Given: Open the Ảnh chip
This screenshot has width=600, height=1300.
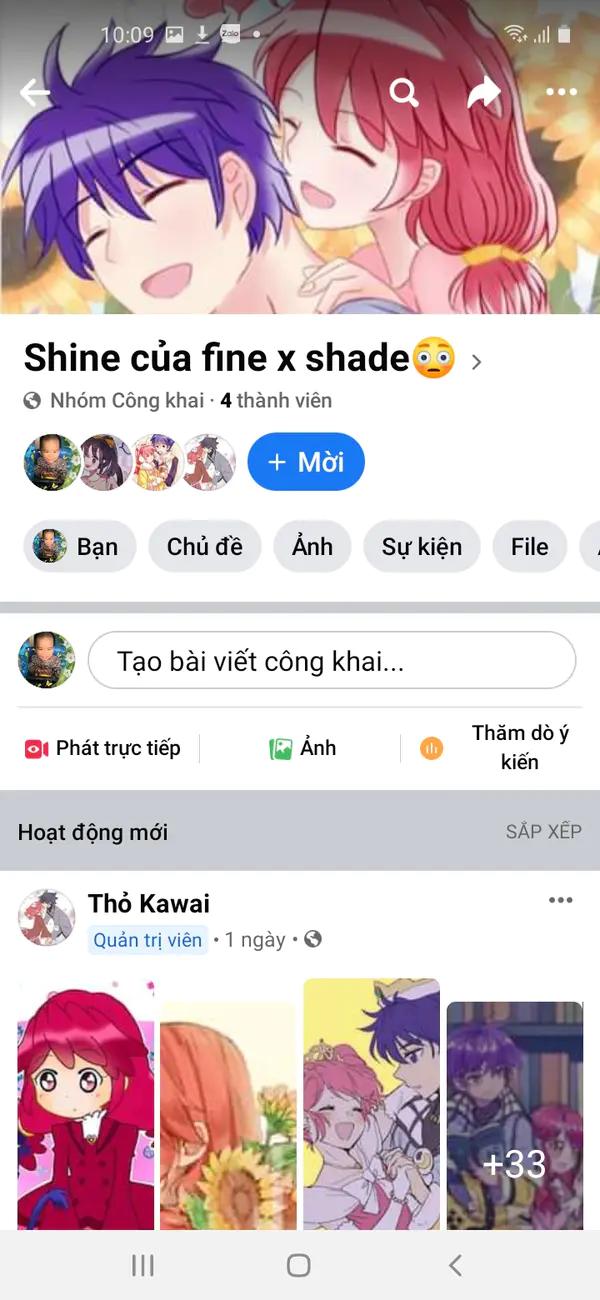Looking at the screenshot, I should coord(312,546).
